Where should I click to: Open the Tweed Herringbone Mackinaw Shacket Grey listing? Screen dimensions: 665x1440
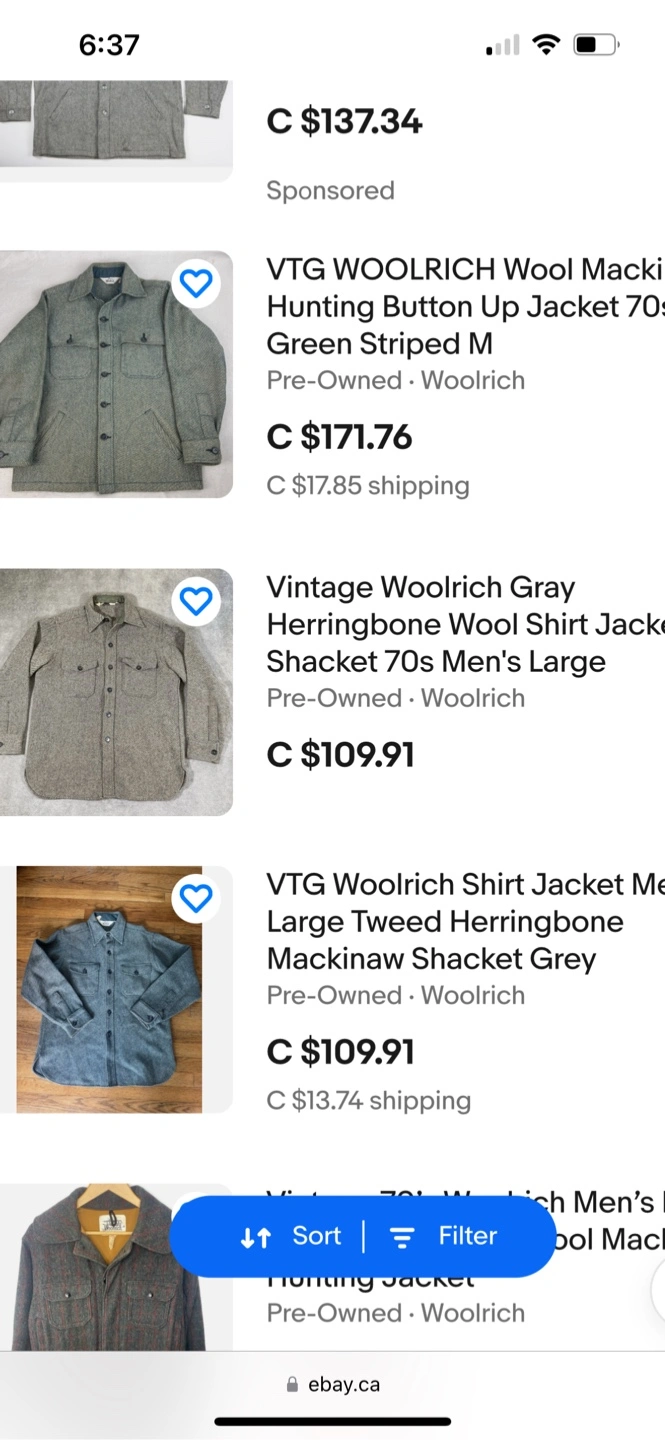[x=466, y=921]
